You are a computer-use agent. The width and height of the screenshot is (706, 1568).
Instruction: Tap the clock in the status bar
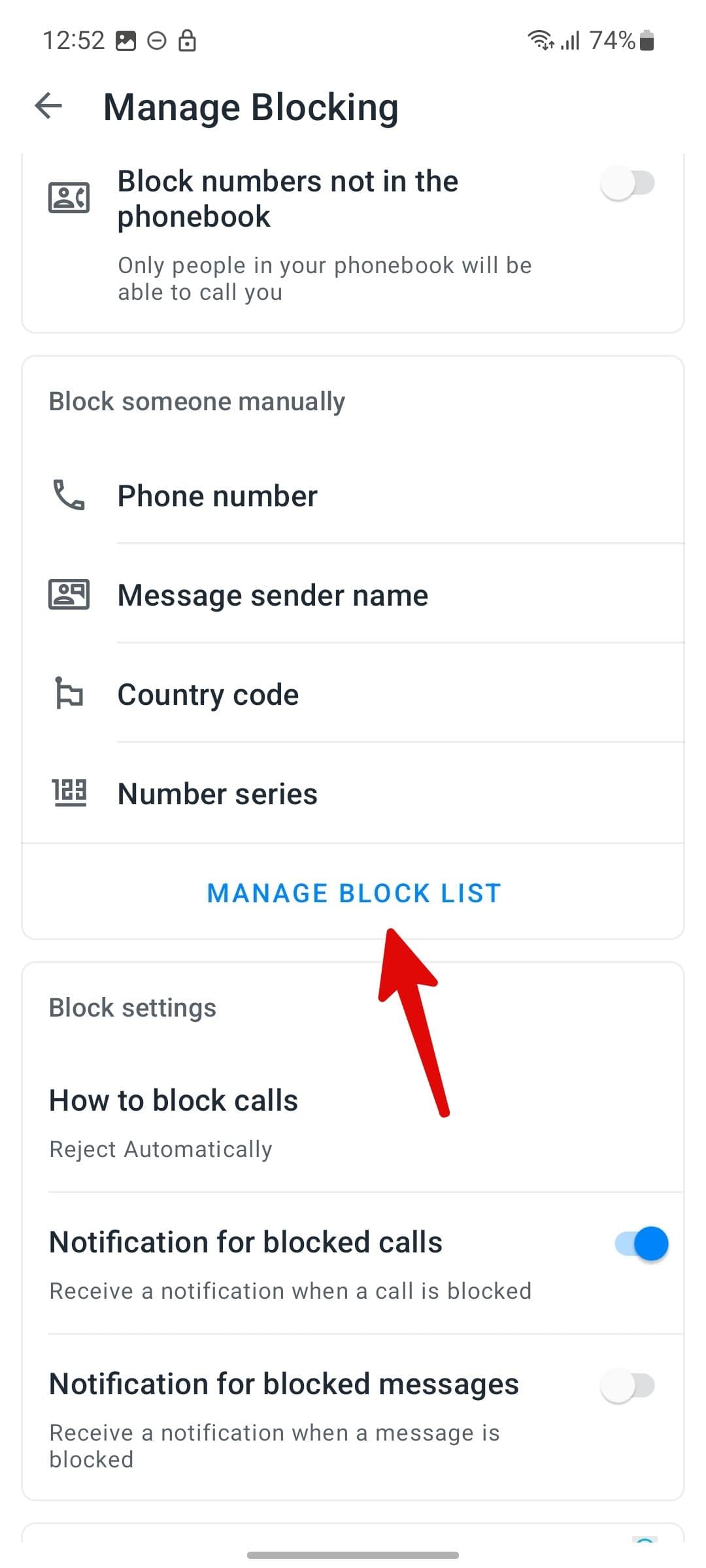[x=76, y=40]
